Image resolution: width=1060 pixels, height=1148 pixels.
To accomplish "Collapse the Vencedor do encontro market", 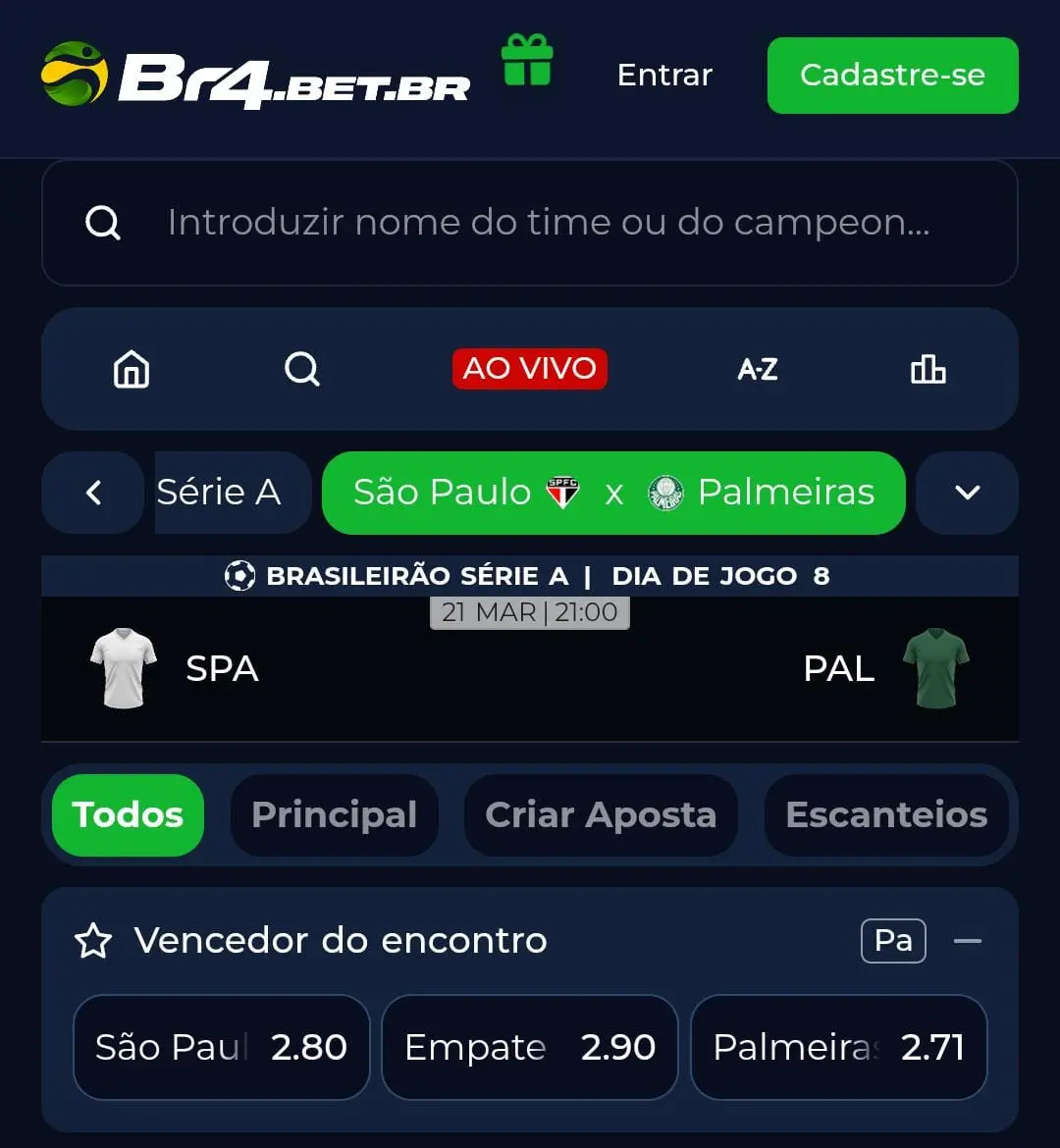I will click(x=968, y=940).
